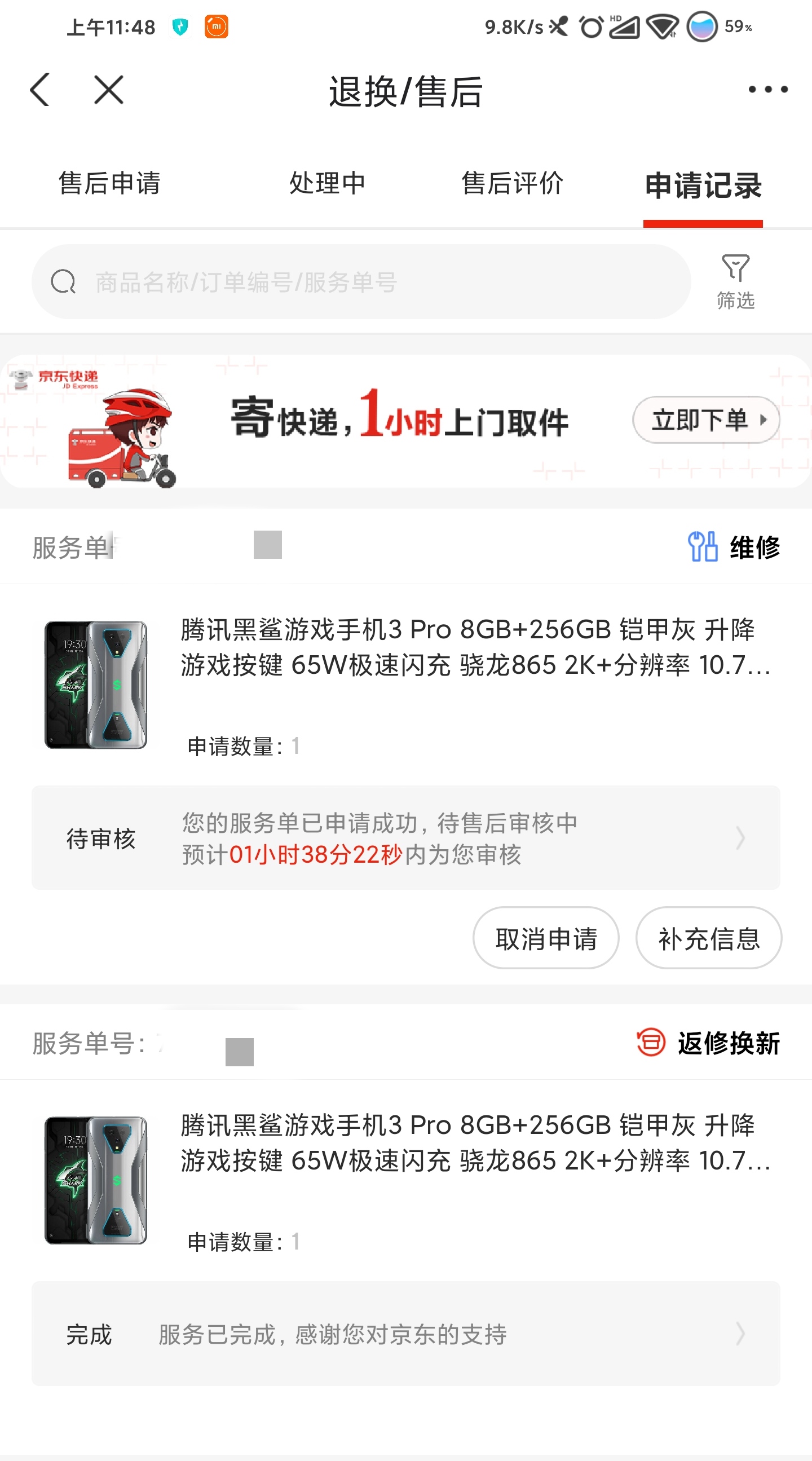Screen dimensions: 812x1461
Task: Close the 退换/售后 page
Action: pyautogui.click(x=108, y=90)
